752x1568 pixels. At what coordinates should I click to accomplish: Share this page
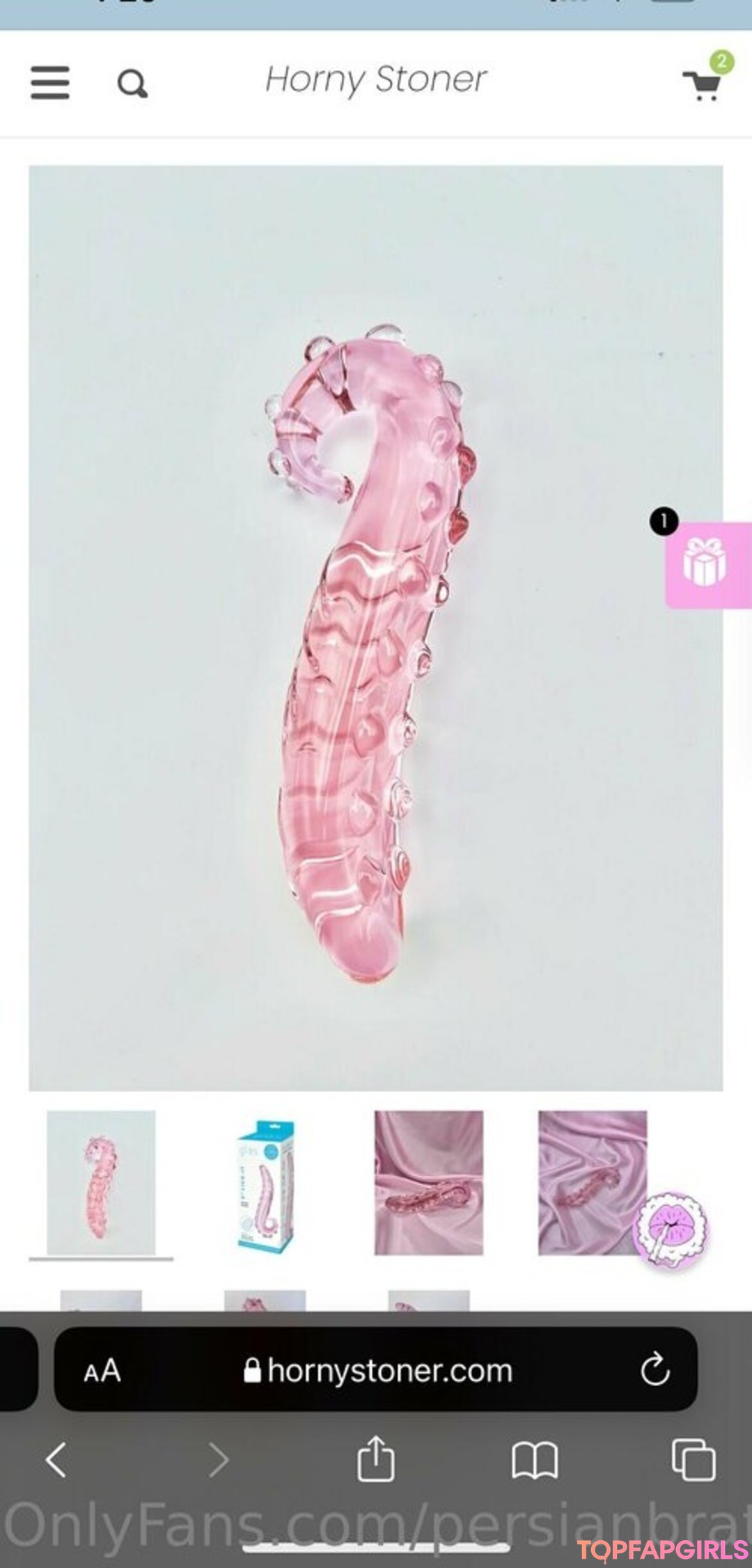pos(376,1458)
